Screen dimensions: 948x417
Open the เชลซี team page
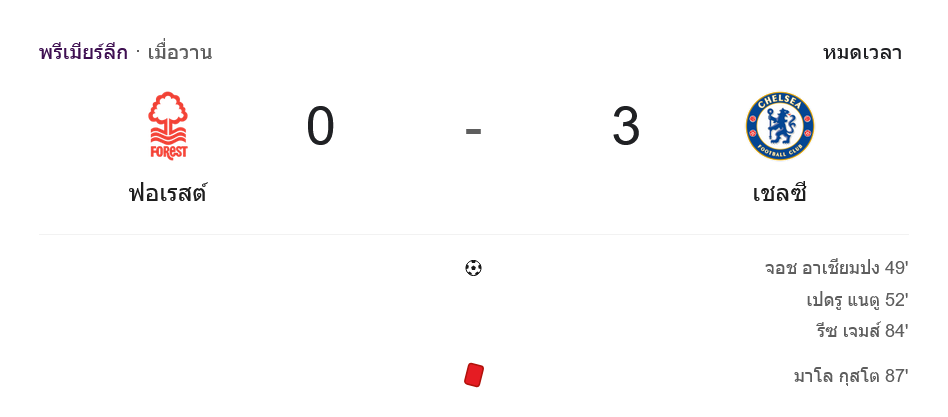click(779, 192)
